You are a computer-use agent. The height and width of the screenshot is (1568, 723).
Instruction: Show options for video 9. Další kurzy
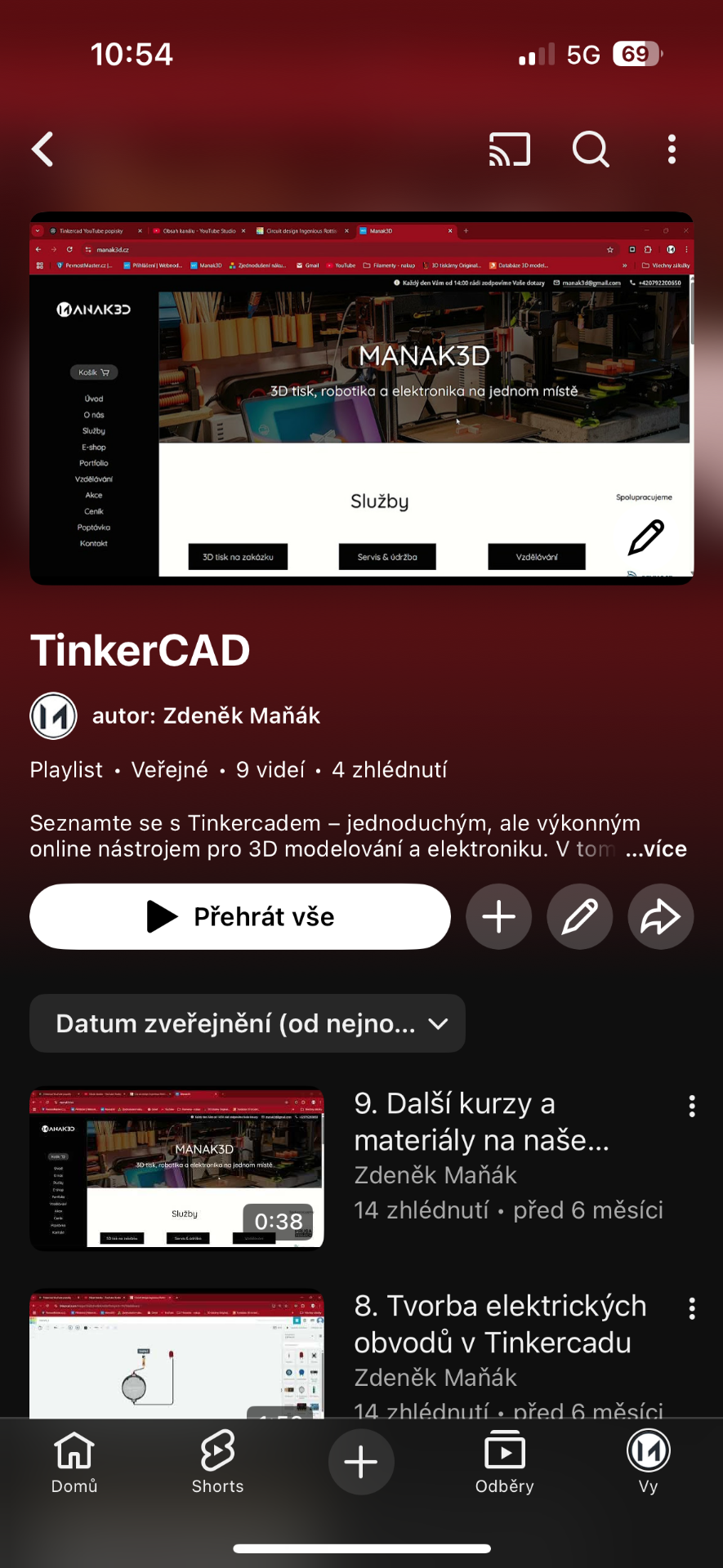tap(692, 1107)
